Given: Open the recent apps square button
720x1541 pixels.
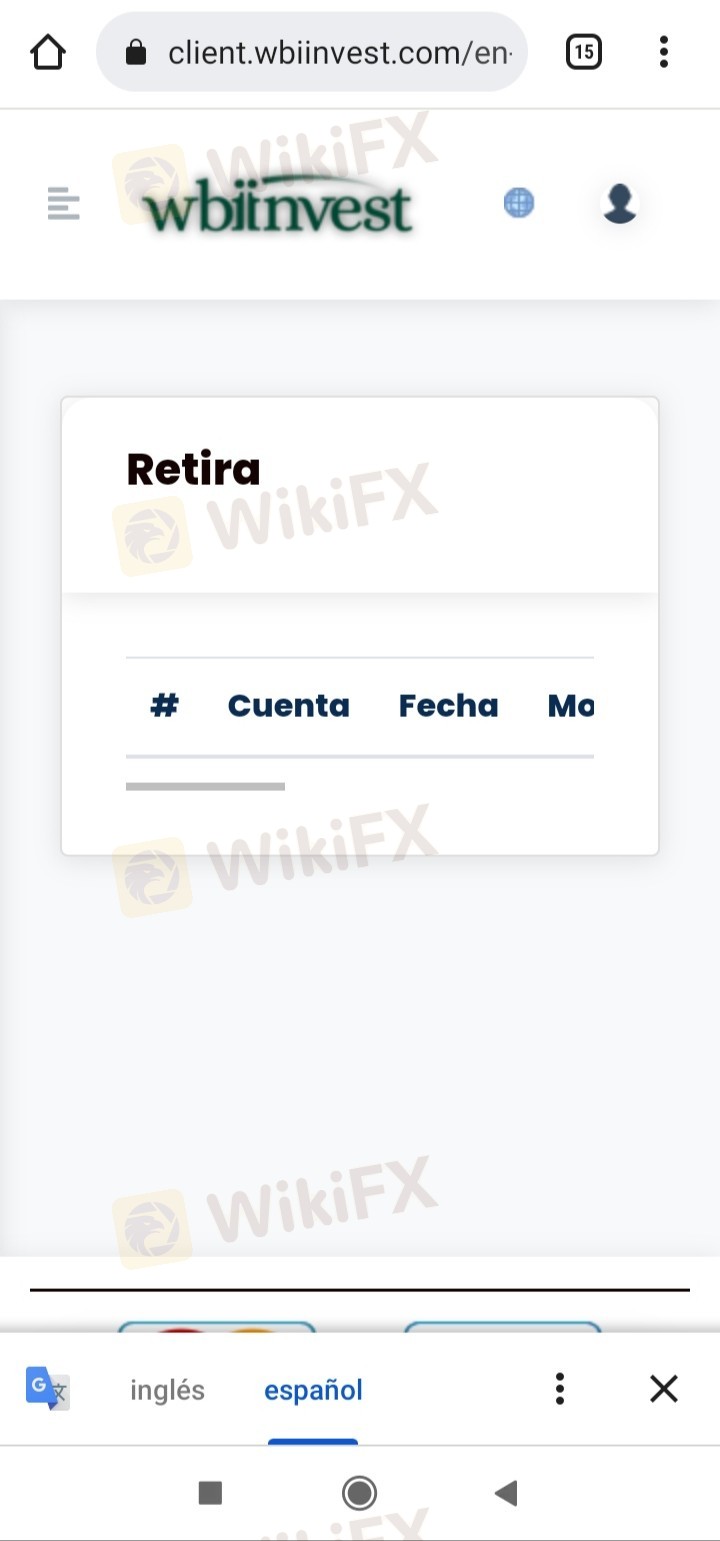Looking at the screenshot, I should pyautogui.click(x=210, y=1493).
